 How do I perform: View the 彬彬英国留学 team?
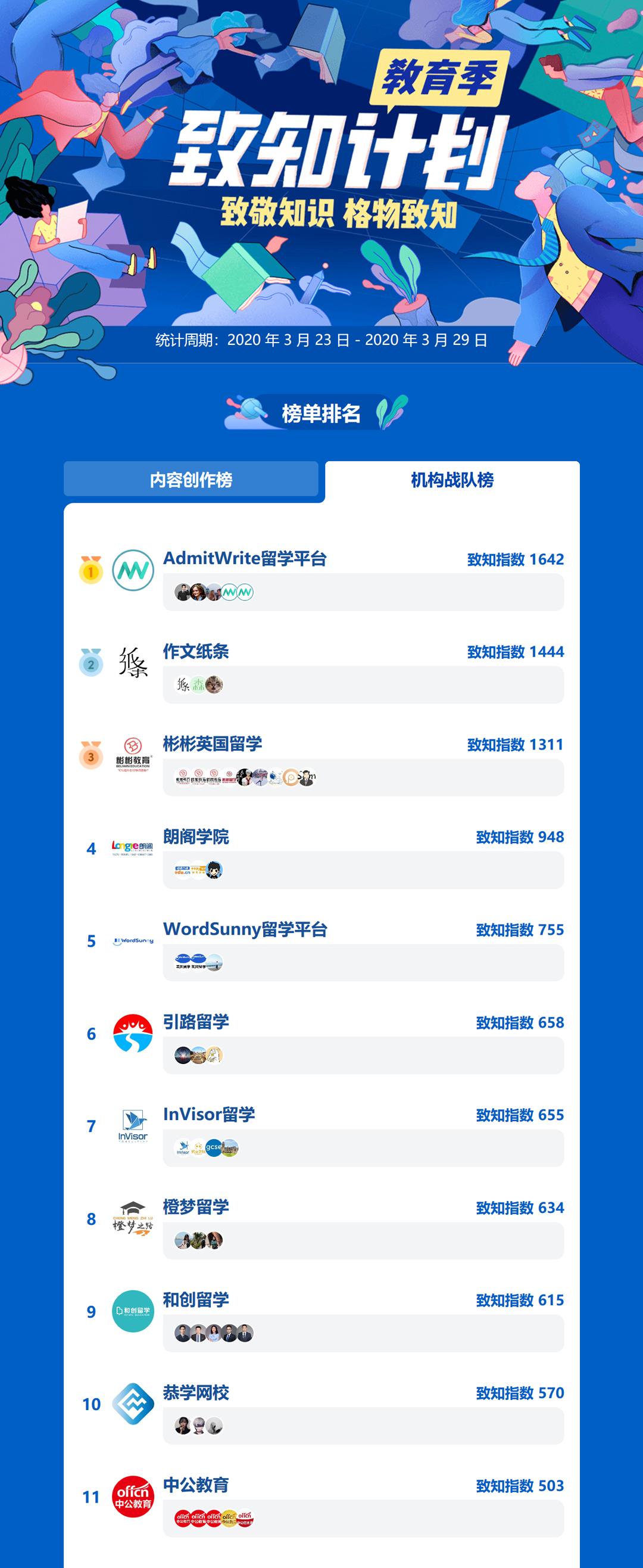[213, 744]
